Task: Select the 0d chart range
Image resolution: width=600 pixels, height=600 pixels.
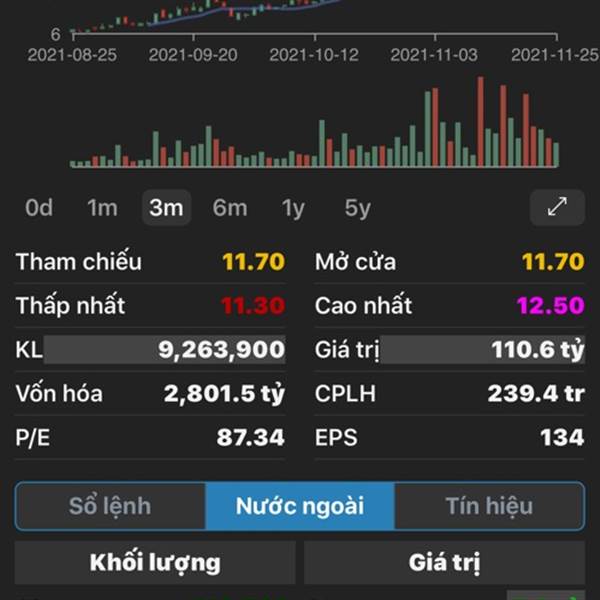Action: (39, 208)
